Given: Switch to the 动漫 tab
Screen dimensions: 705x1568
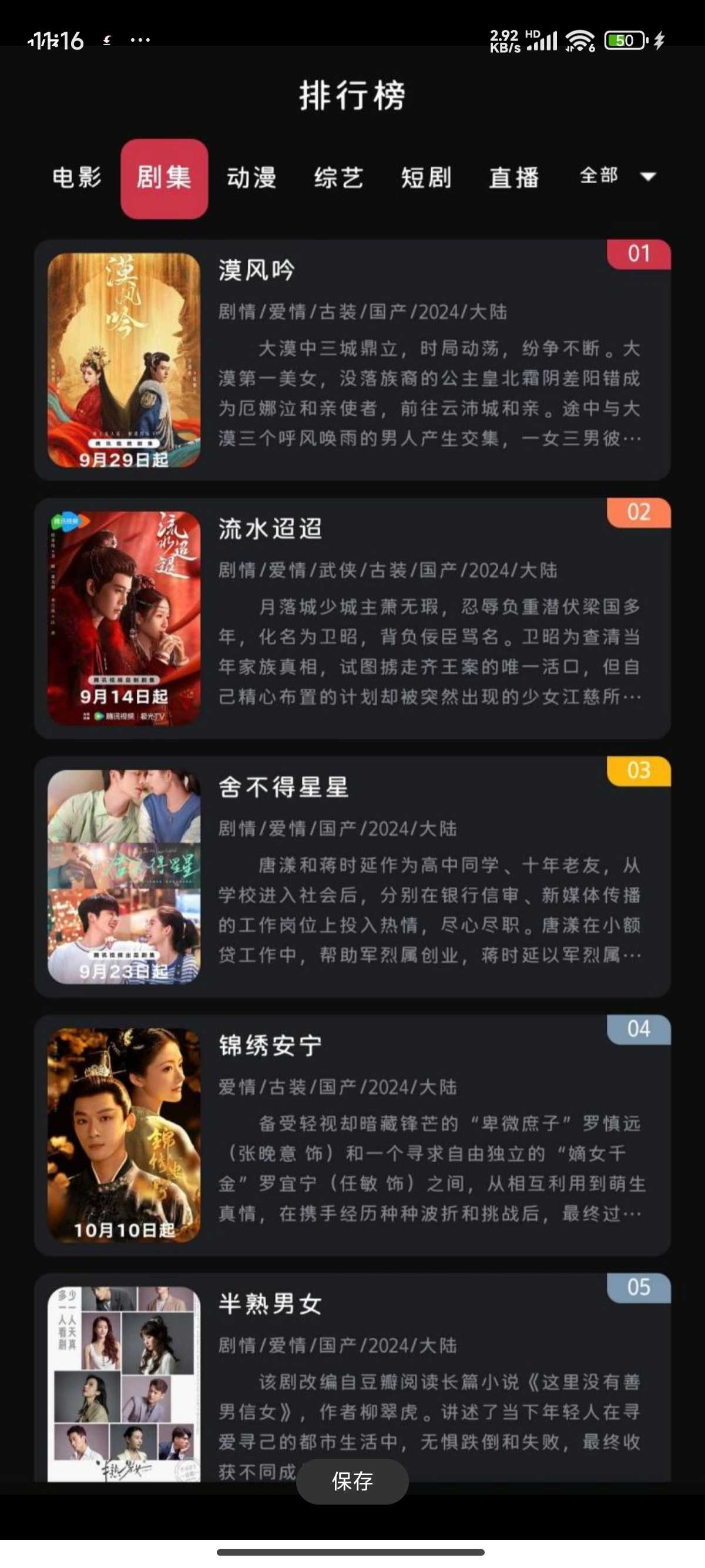Looking at the screenshot, I should coord(251,178).
